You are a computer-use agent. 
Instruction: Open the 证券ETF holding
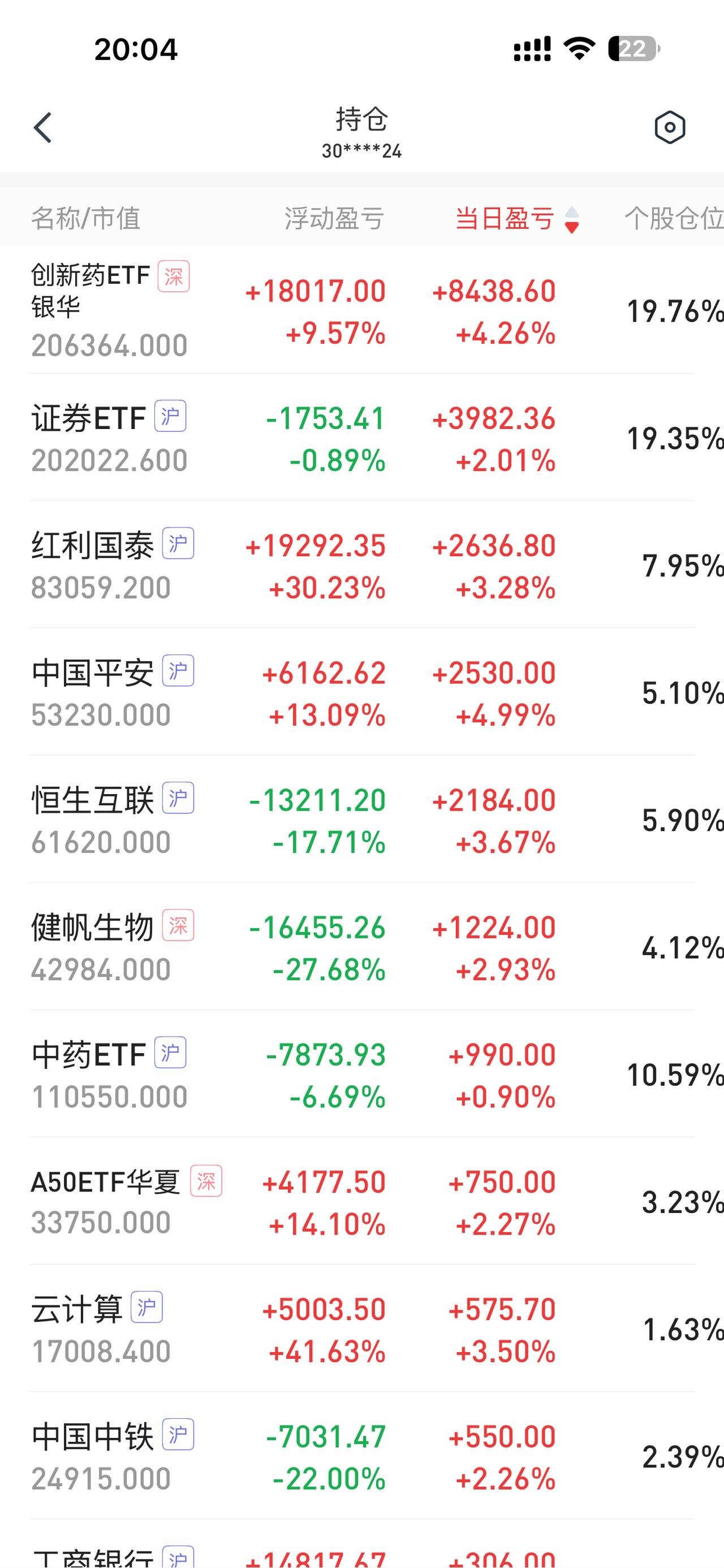pos(361,438)
